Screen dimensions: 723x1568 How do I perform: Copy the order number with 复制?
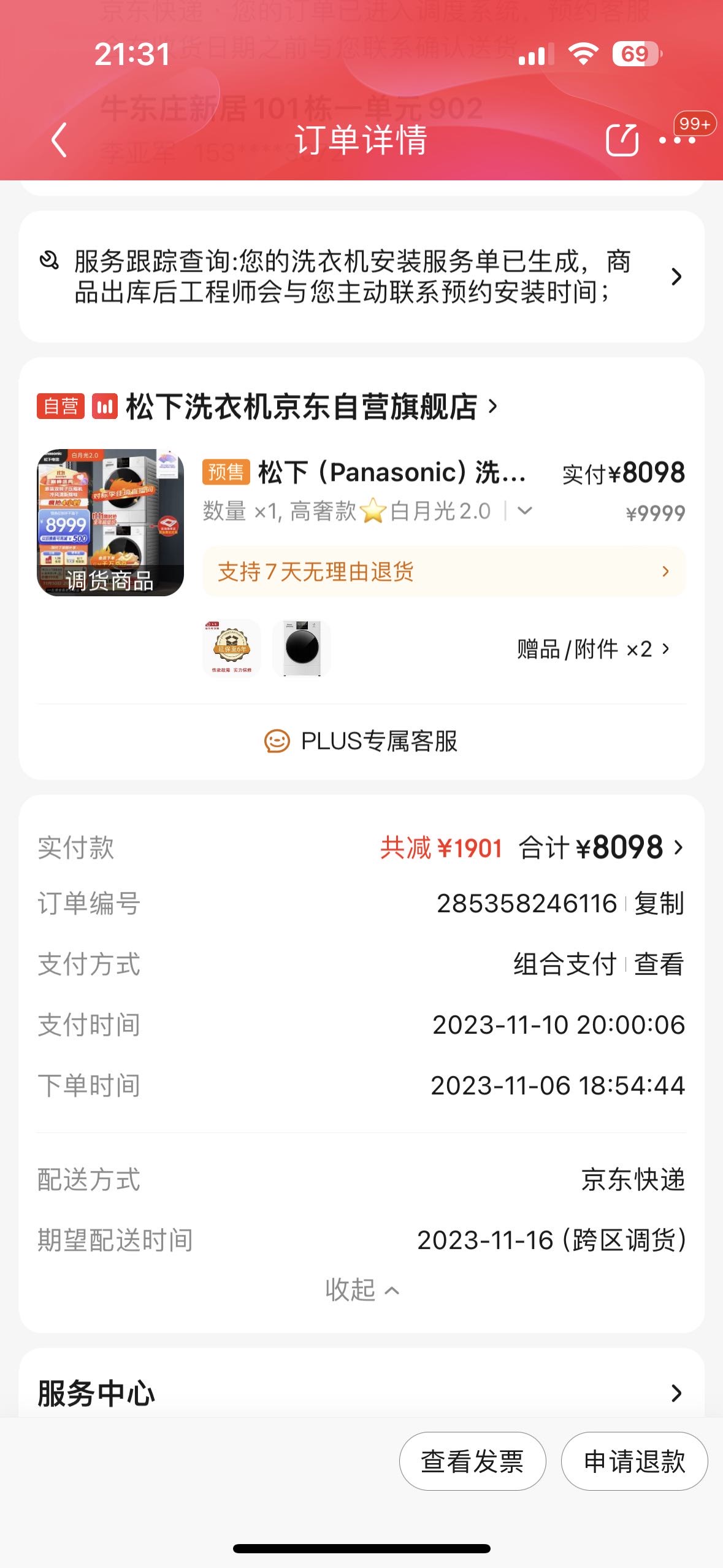click(x=659, y=904)
